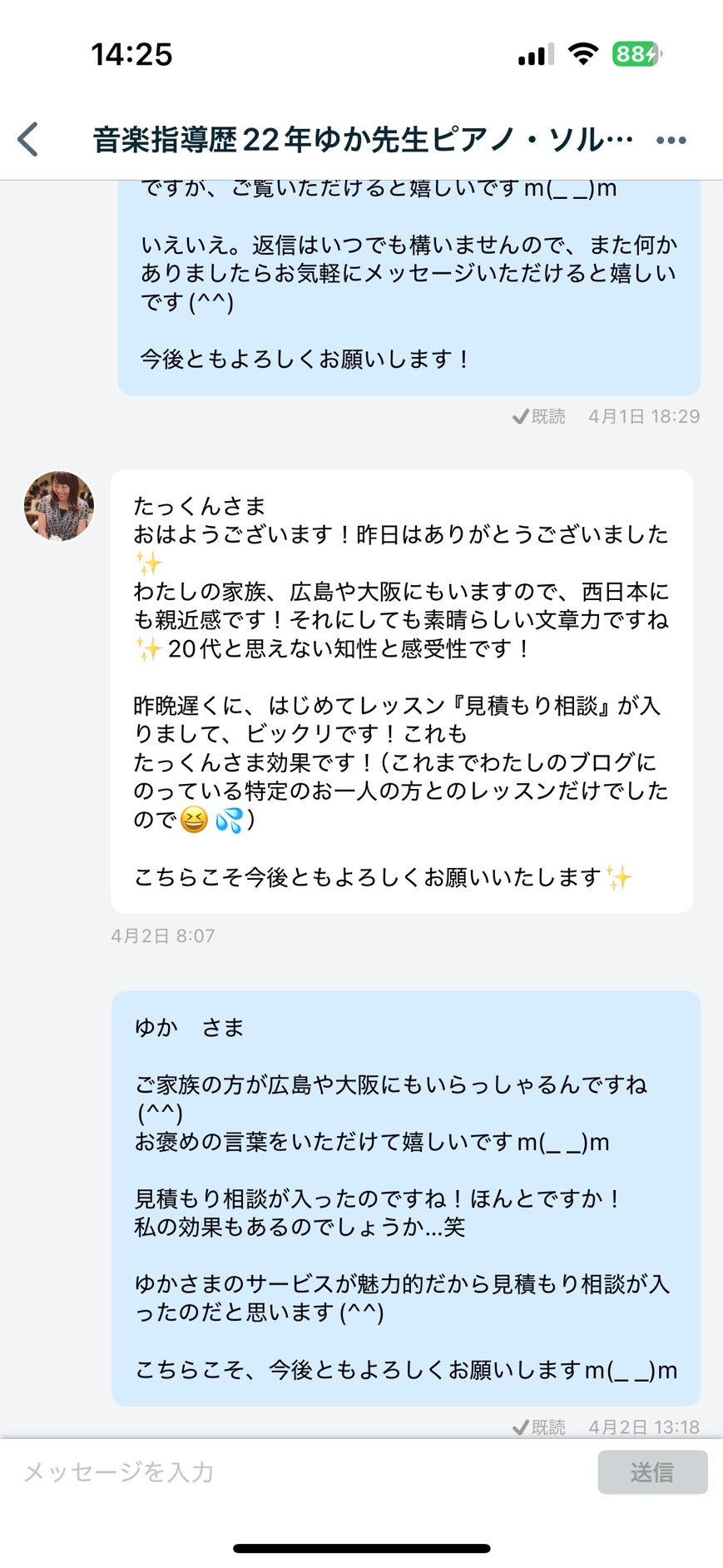Open the chat title 音楽指導歴22年ゆか先生
Screen dimensions: 723x1568
point(358,137)
